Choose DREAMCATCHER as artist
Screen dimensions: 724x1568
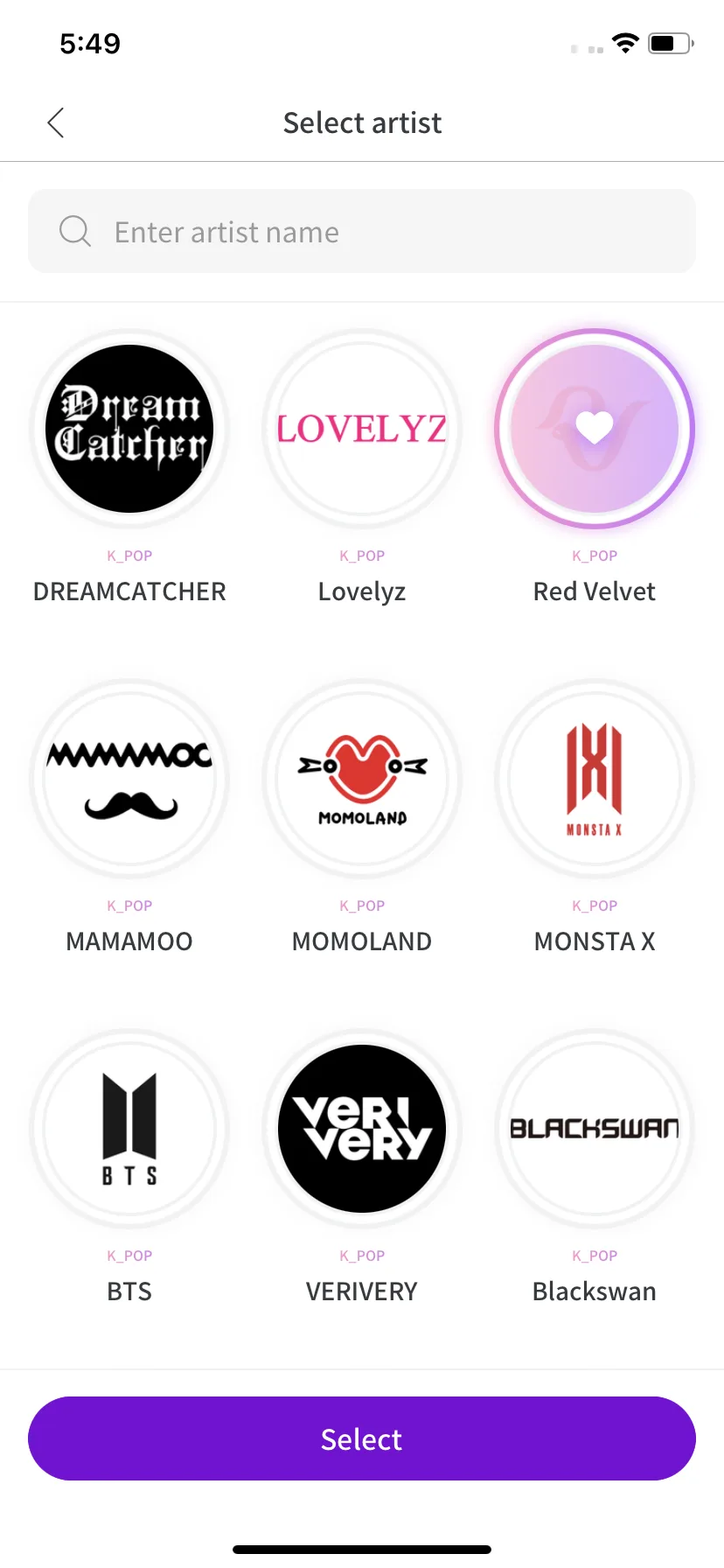[x=129, y=429]
